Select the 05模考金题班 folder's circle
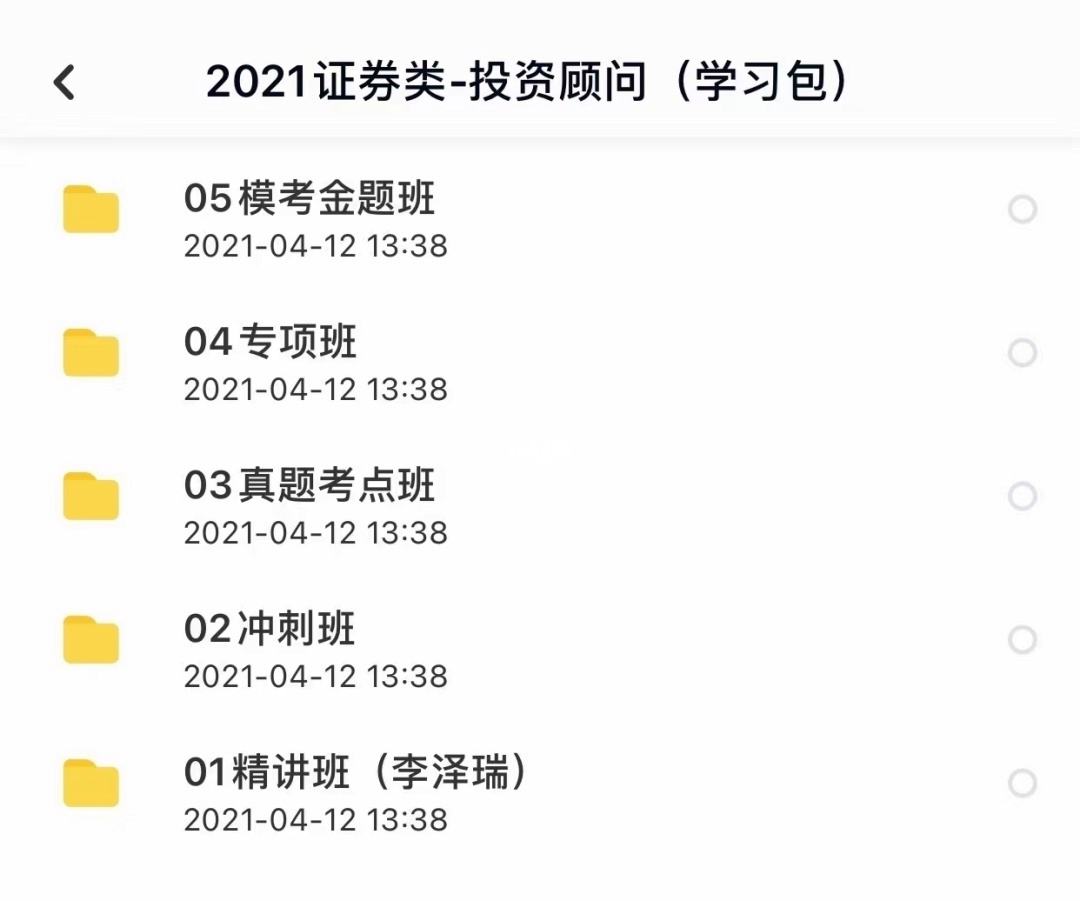 pyautogui.click(x=1022, y=210)
